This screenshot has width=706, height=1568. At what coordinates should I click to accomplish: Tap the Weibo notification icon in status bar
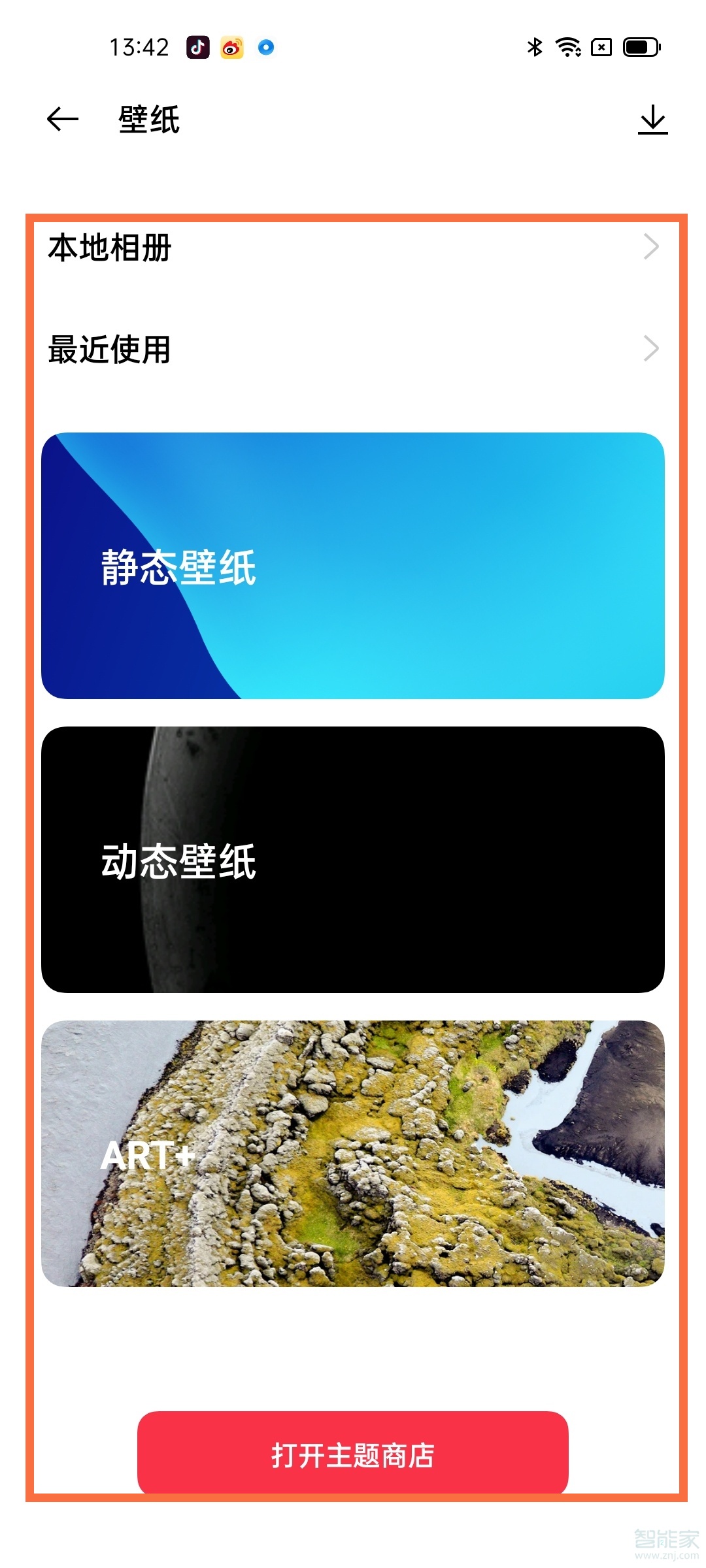(x=233, y=46)
